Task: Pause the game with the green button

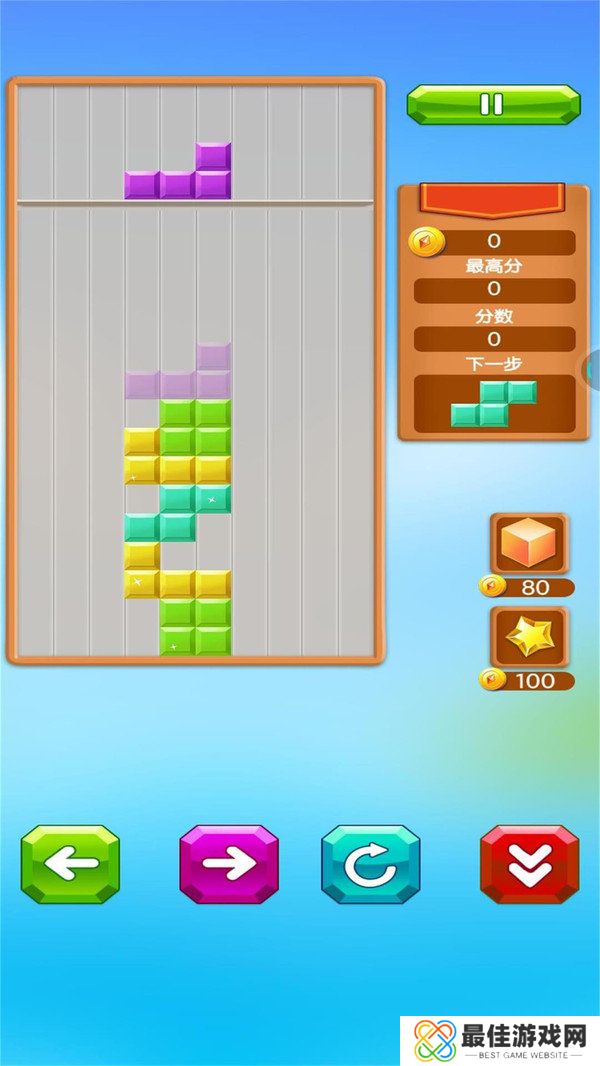Action: pos(492,104)
